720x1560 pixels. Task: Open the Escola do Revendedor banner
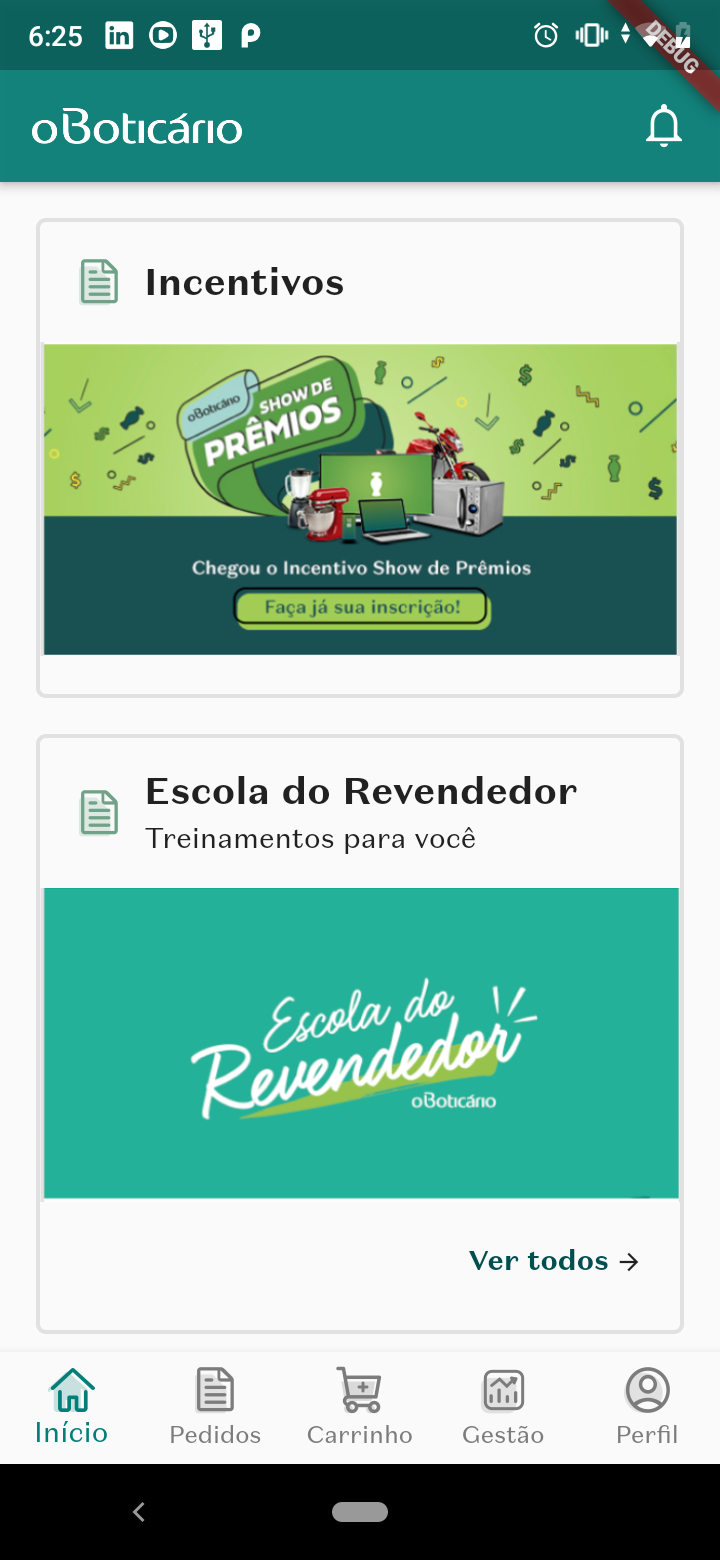click(x=360, y=1042)
